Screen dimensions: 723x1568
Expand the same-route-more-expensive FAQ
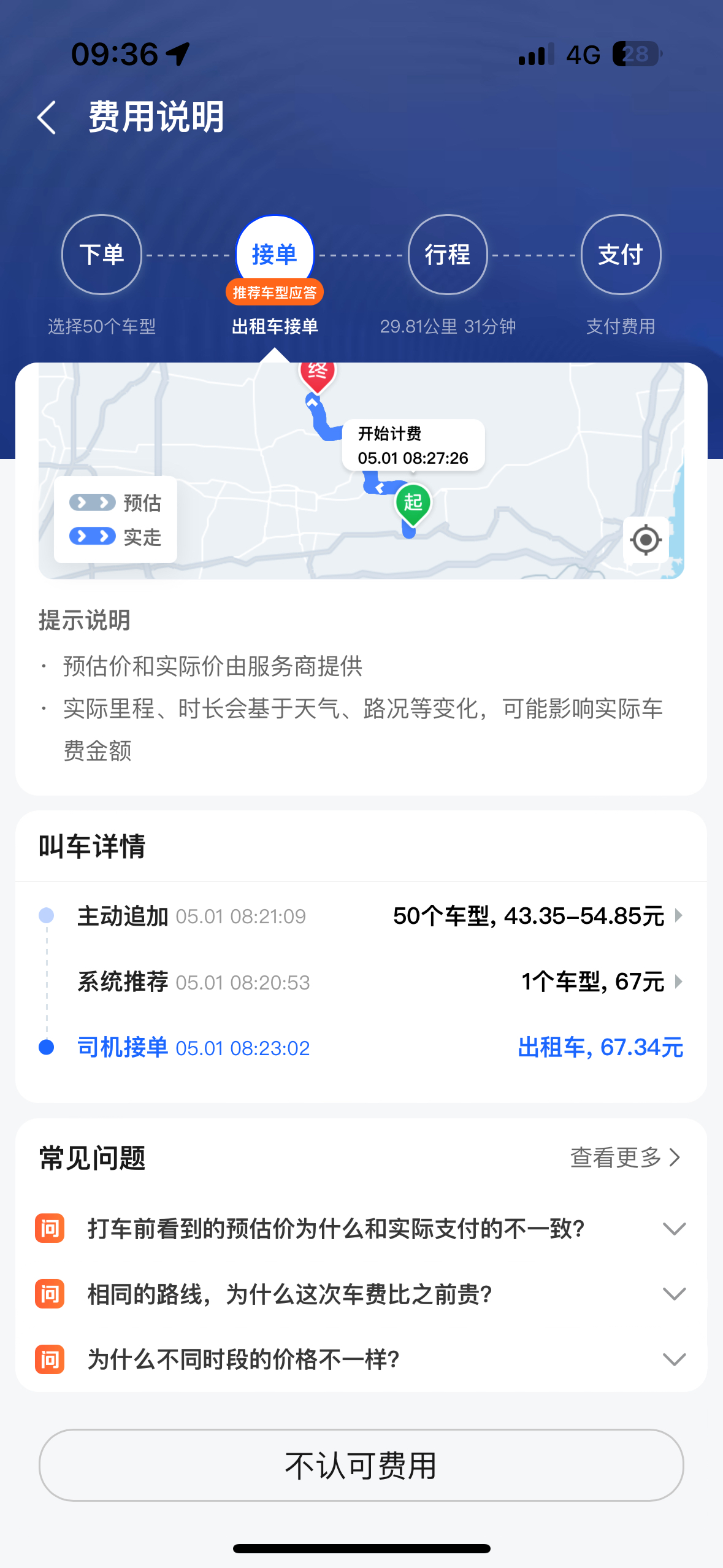[673, 1294]
